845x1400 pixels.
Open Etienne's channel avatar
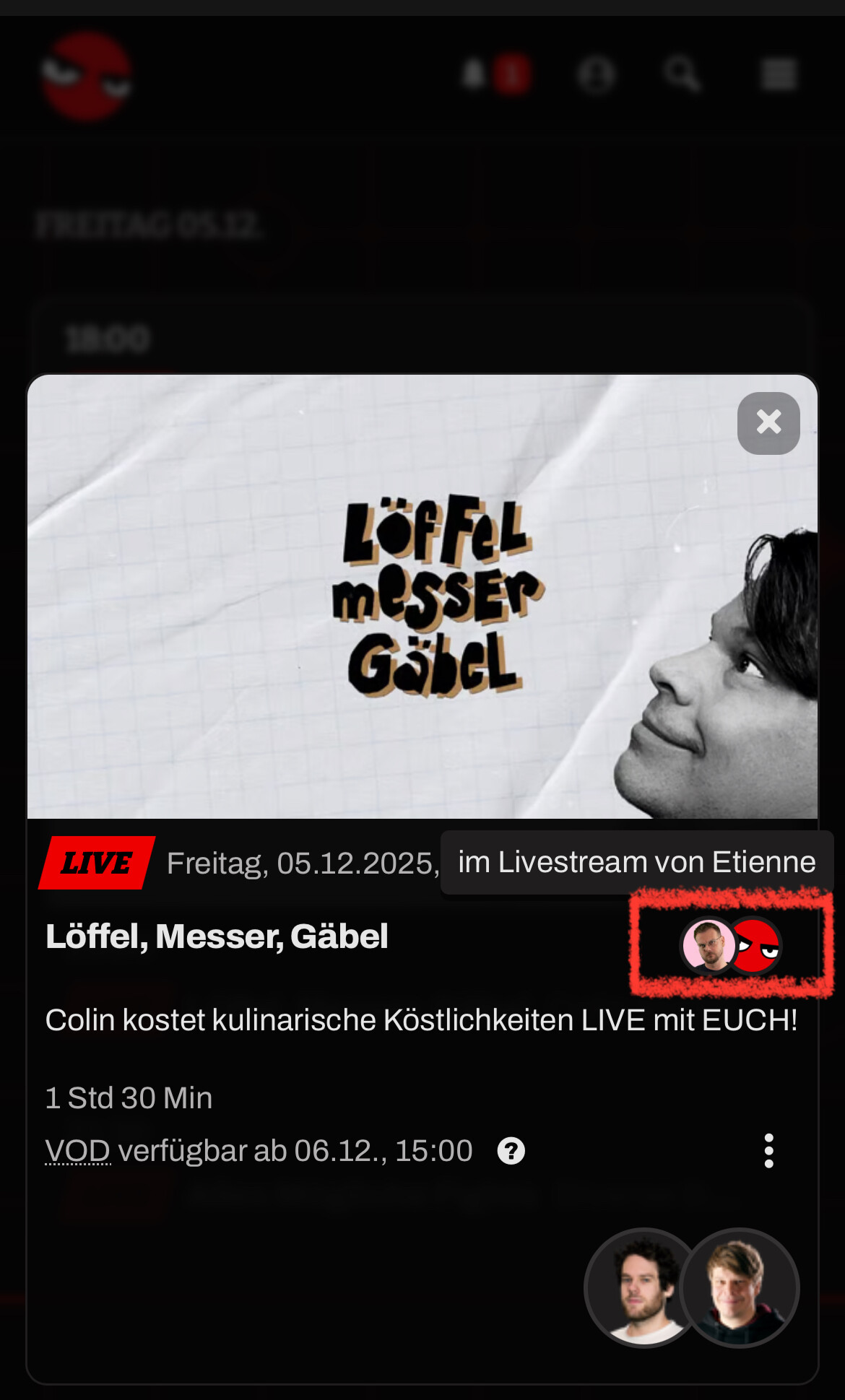[x=708, y=945]
